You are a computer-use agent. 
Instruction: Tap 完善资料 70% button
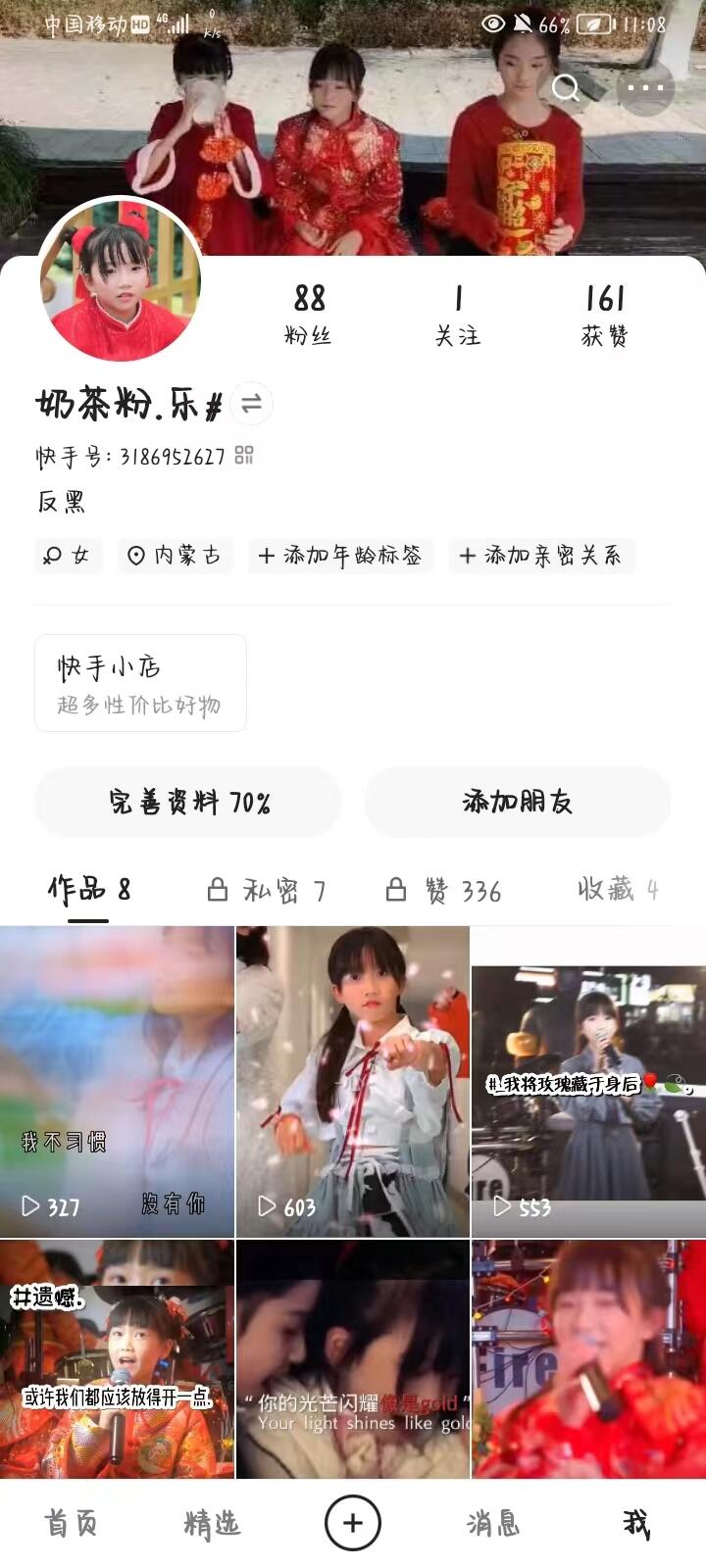pyautogui.click(x=188, y=803)
